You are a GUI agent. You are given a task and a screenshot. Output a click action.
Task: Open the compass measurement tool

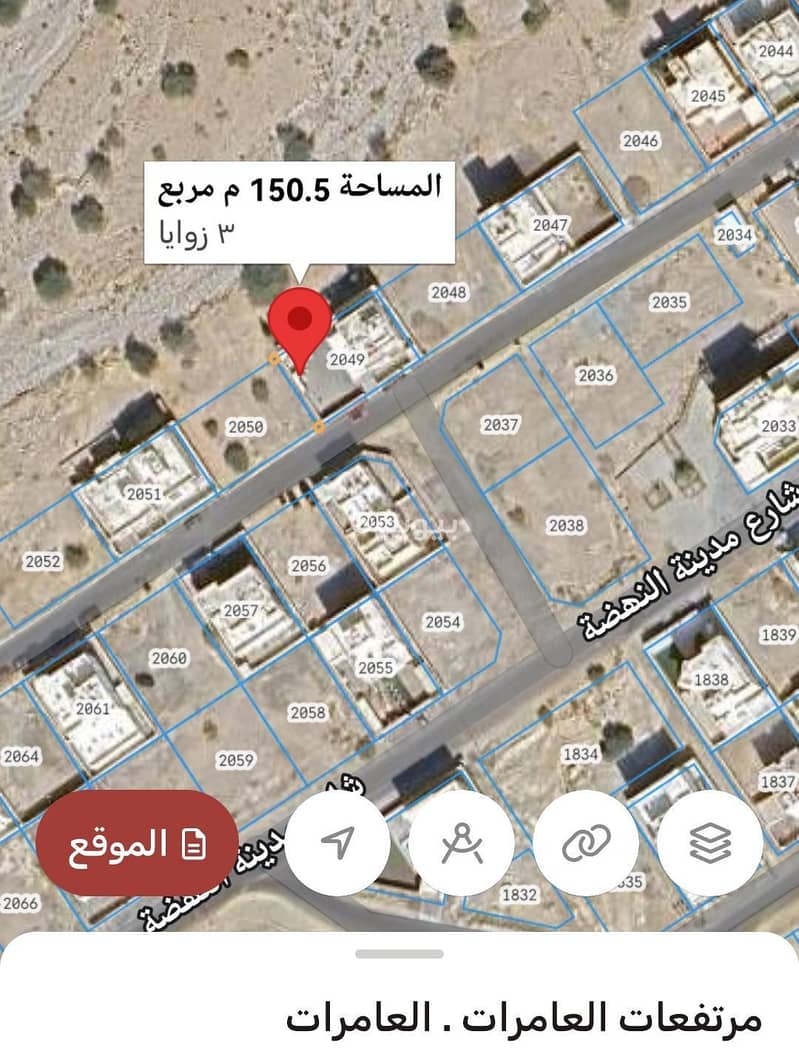462,843
